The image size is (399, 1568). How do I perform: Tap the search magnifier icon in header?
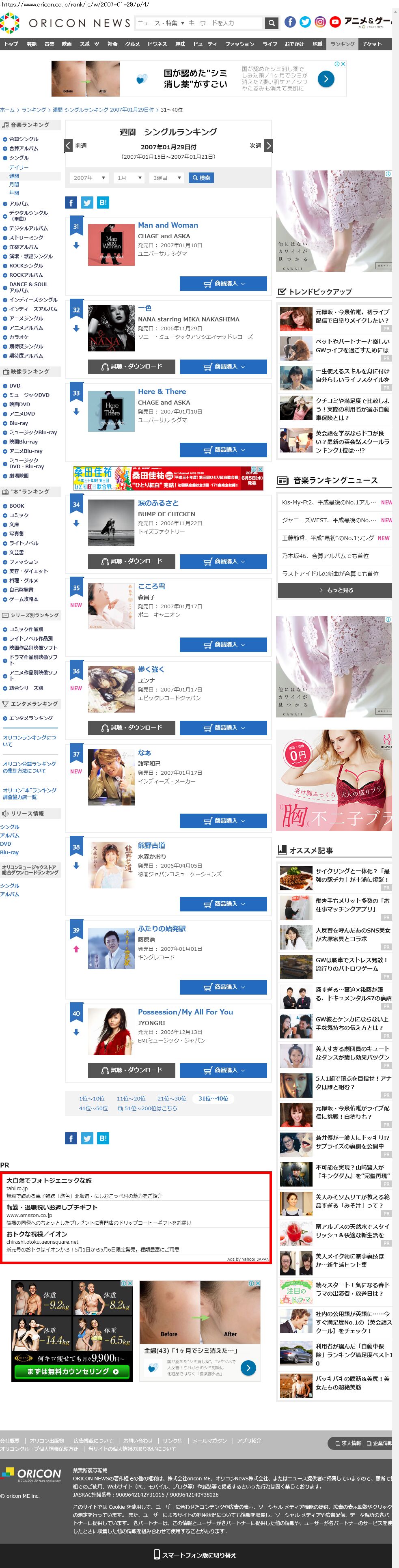[x=272, y=23]
